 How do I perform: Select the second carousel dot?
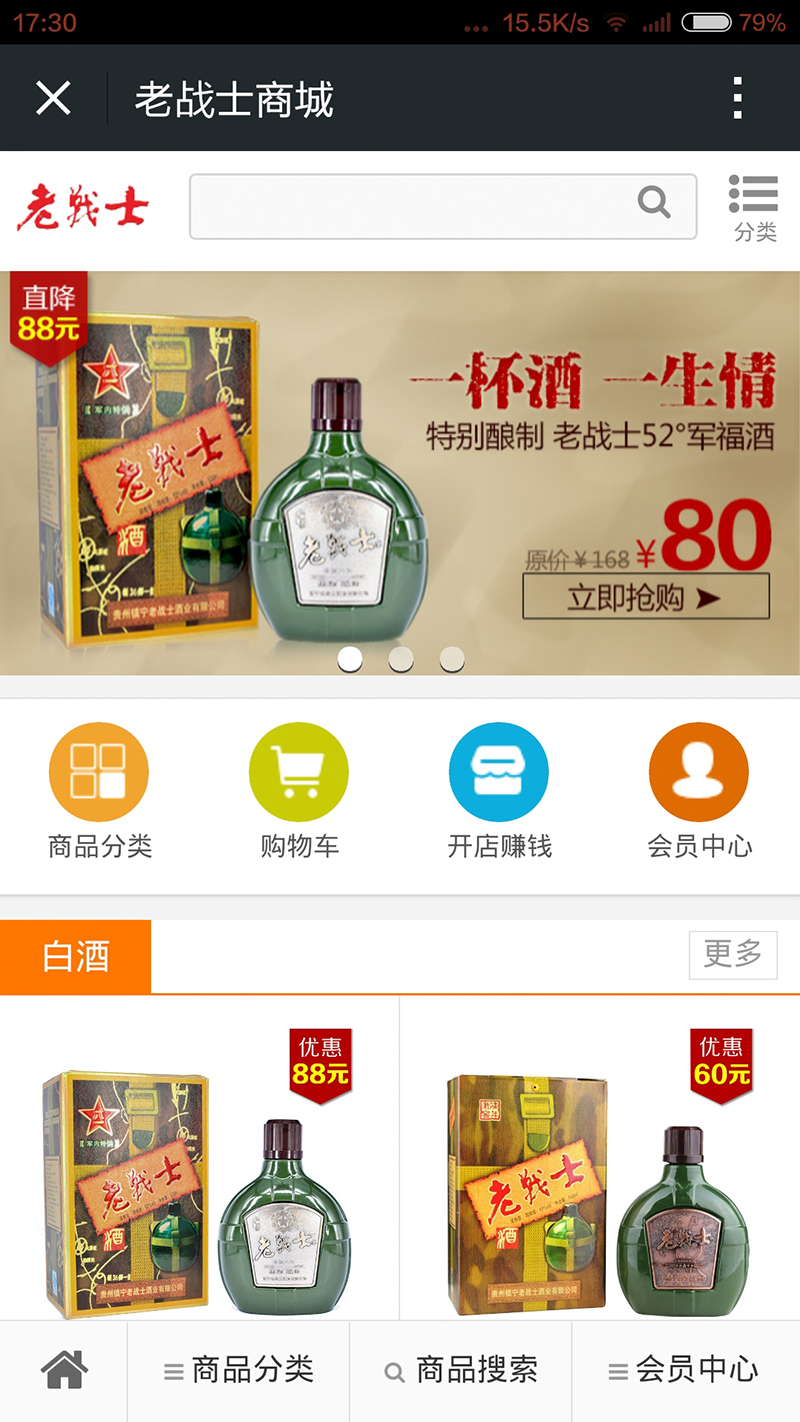(x=402, y=659)
